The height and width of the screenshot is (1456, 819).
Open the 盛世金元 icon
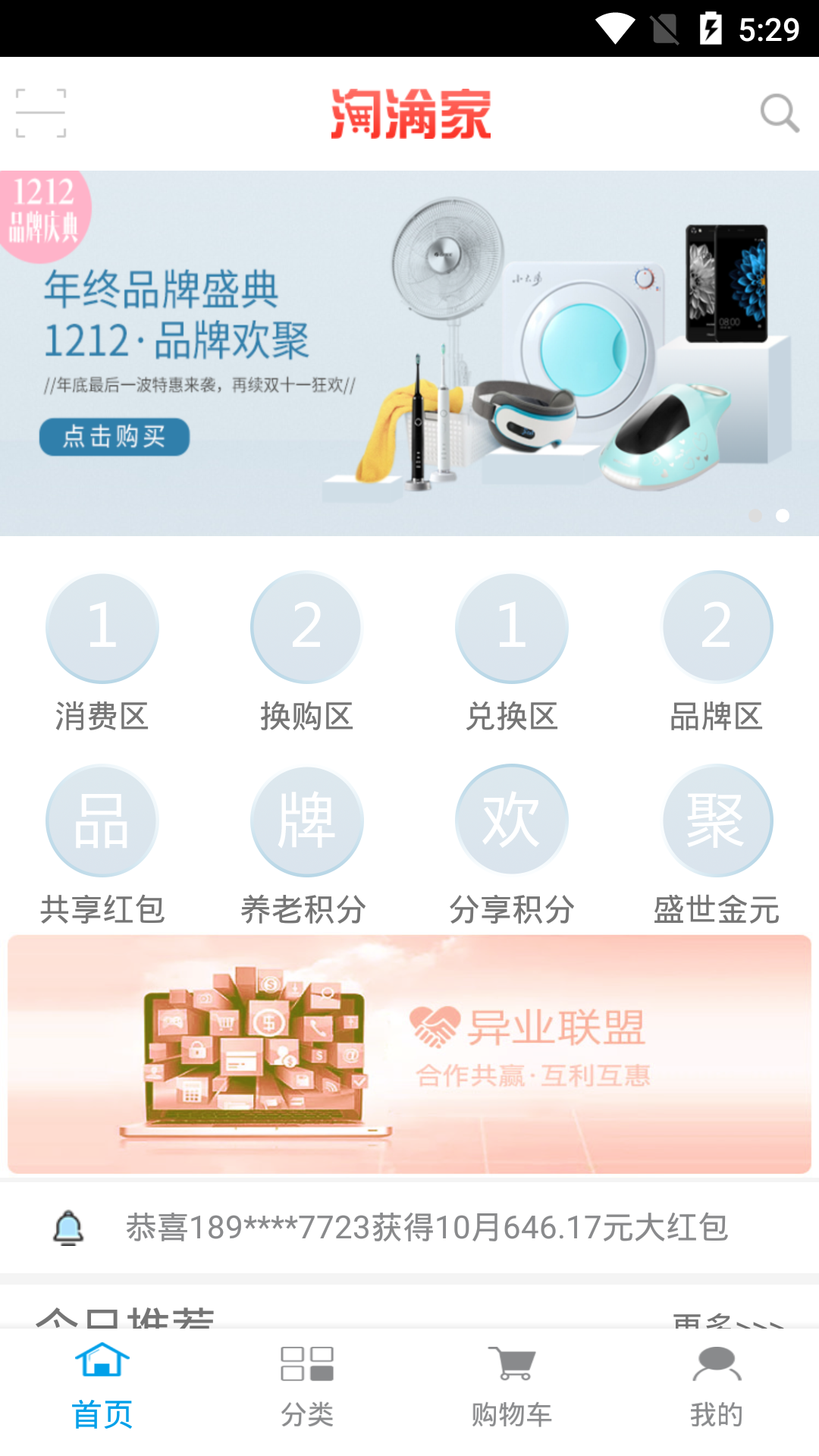click(x=717, y=821)
